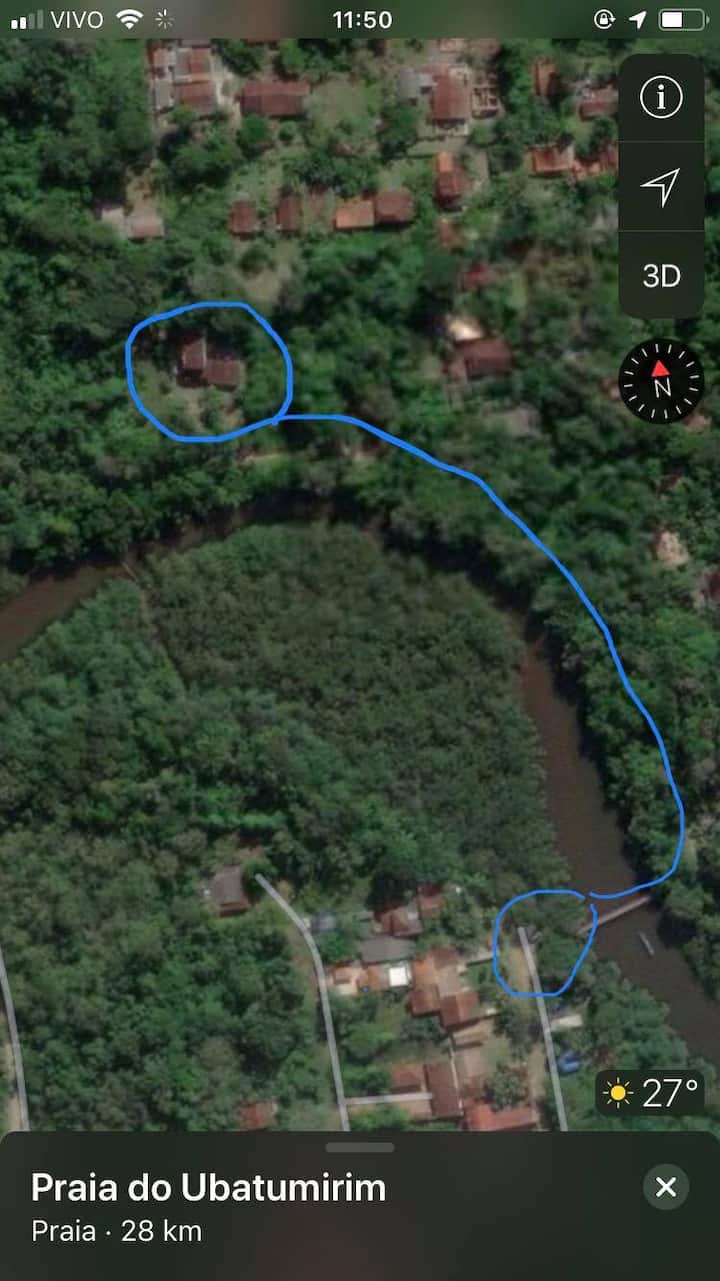The width and height of the screenshot is (720, 1281).
Task: Close the Praia do Ubatumirim card
Action: click(666, 1187)
